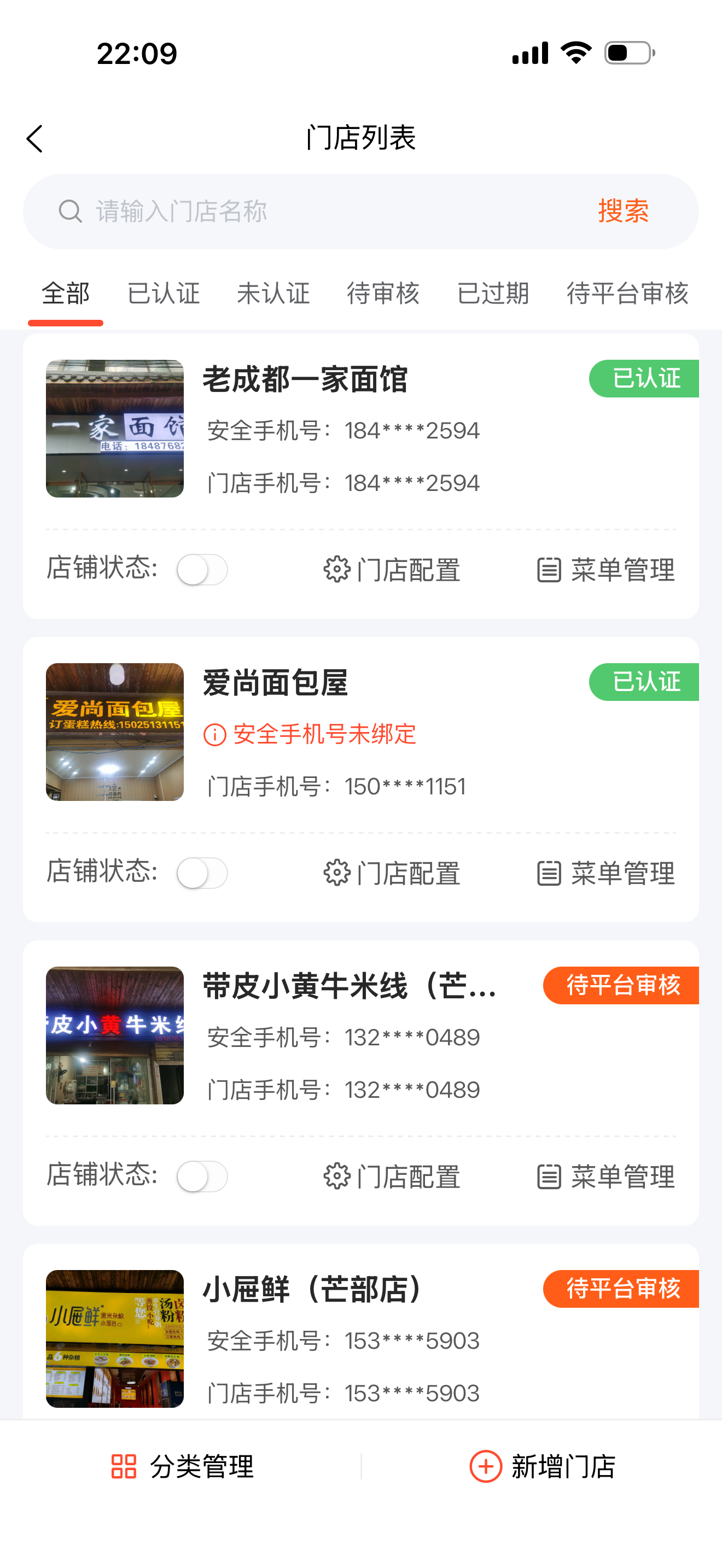Enable 店铺状态 for 爱尚面包屋
Screen dimensions: 722x1568
(202, 873)
